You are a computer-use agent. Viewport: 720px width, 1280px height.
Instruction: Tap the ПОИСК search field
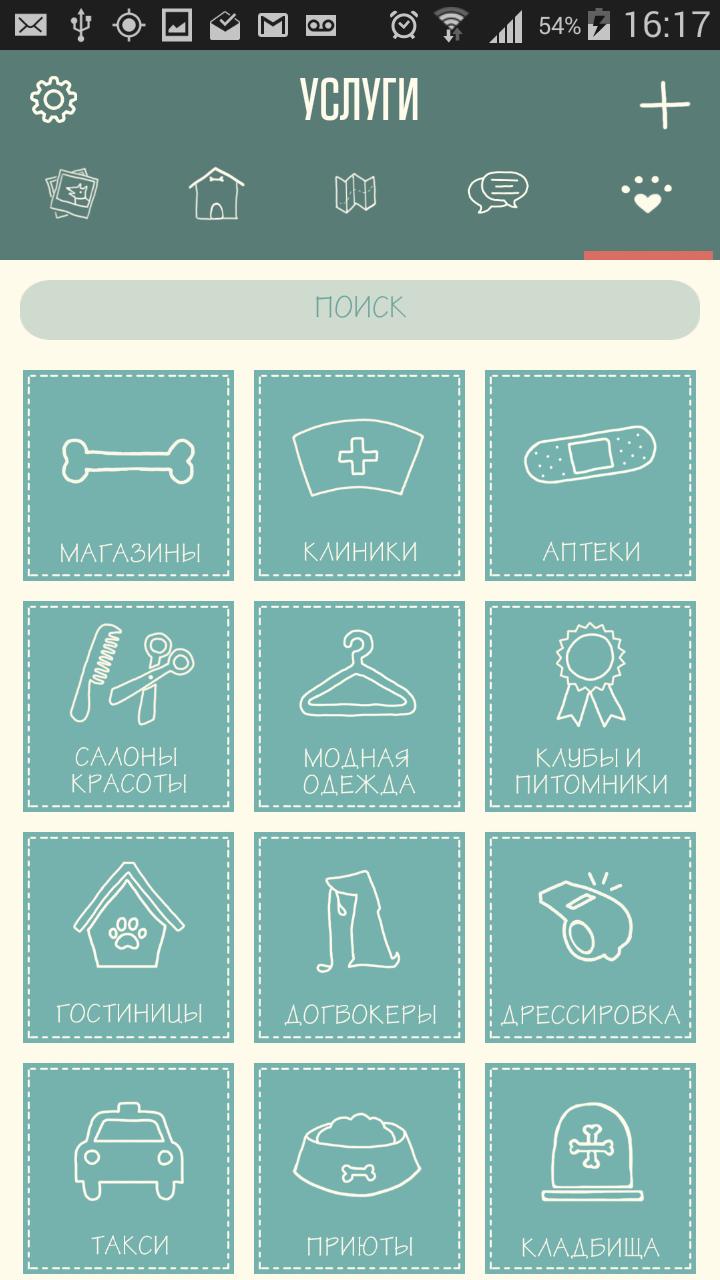pyautogui.click(x=360, y=309)
